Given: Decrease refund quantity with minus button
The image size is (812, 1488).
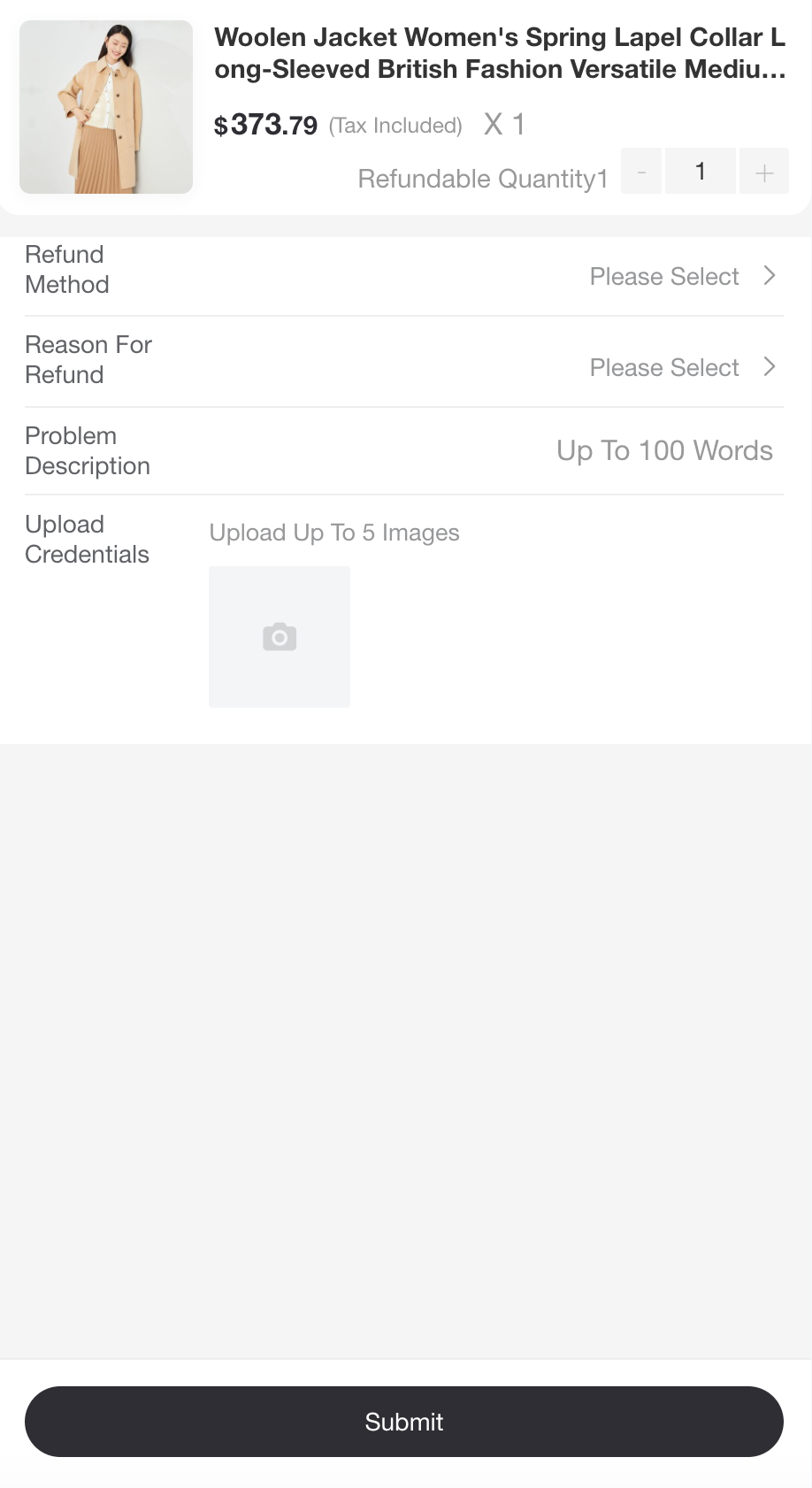Looking at the screenshot, I should pos(642,172).
